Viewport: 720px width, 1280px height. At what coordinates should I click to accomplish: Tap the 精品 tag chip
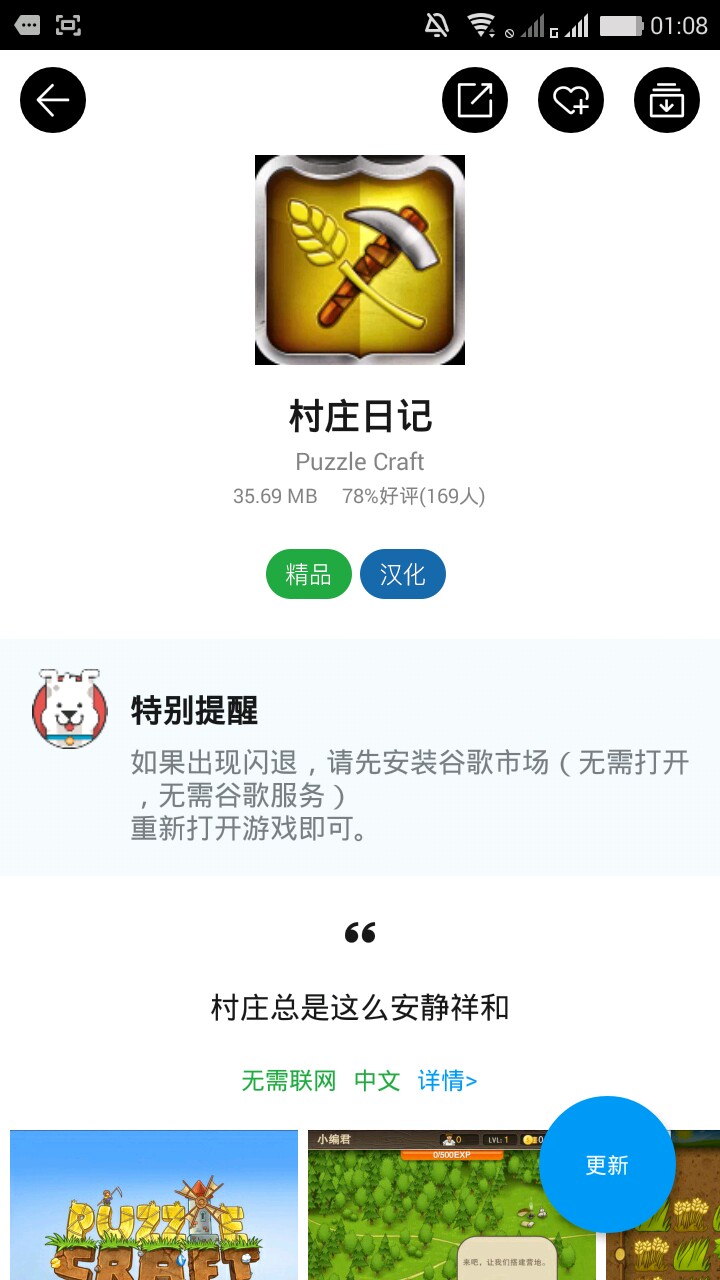(308, 574)
